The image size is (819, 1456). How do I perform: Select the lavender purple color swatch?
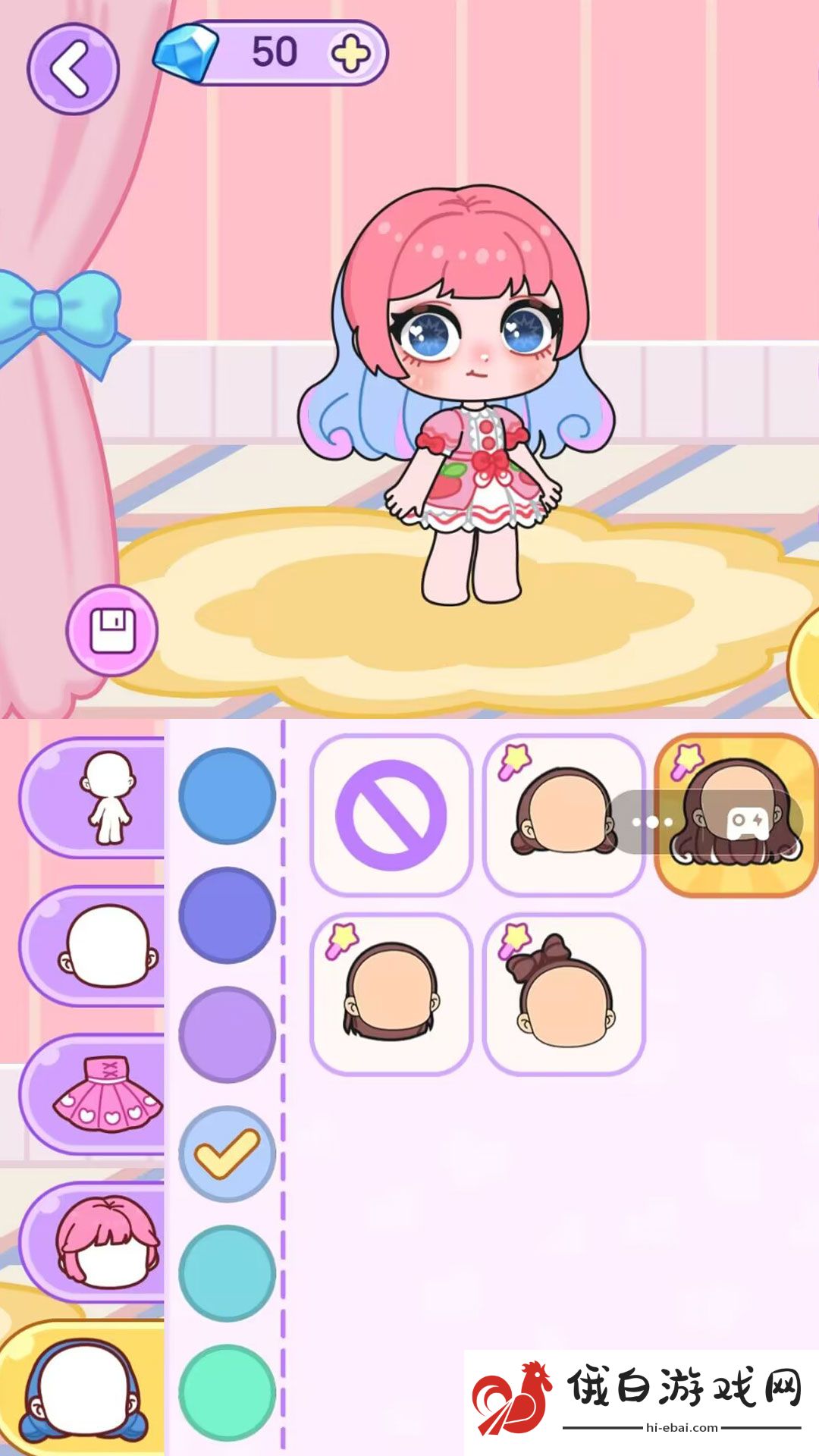227,1034
